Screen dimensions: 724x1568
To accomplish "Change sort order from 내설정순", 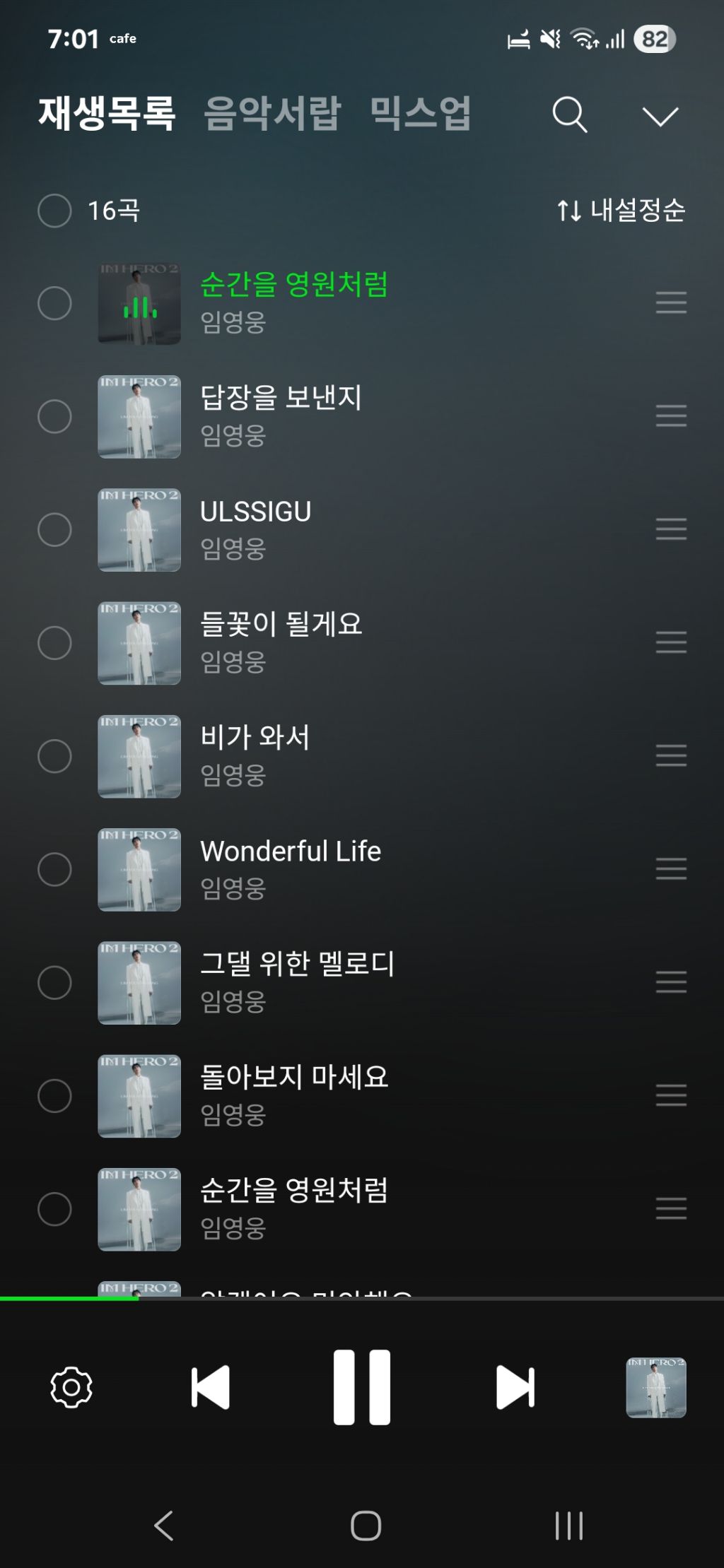I will pos(621,211).
